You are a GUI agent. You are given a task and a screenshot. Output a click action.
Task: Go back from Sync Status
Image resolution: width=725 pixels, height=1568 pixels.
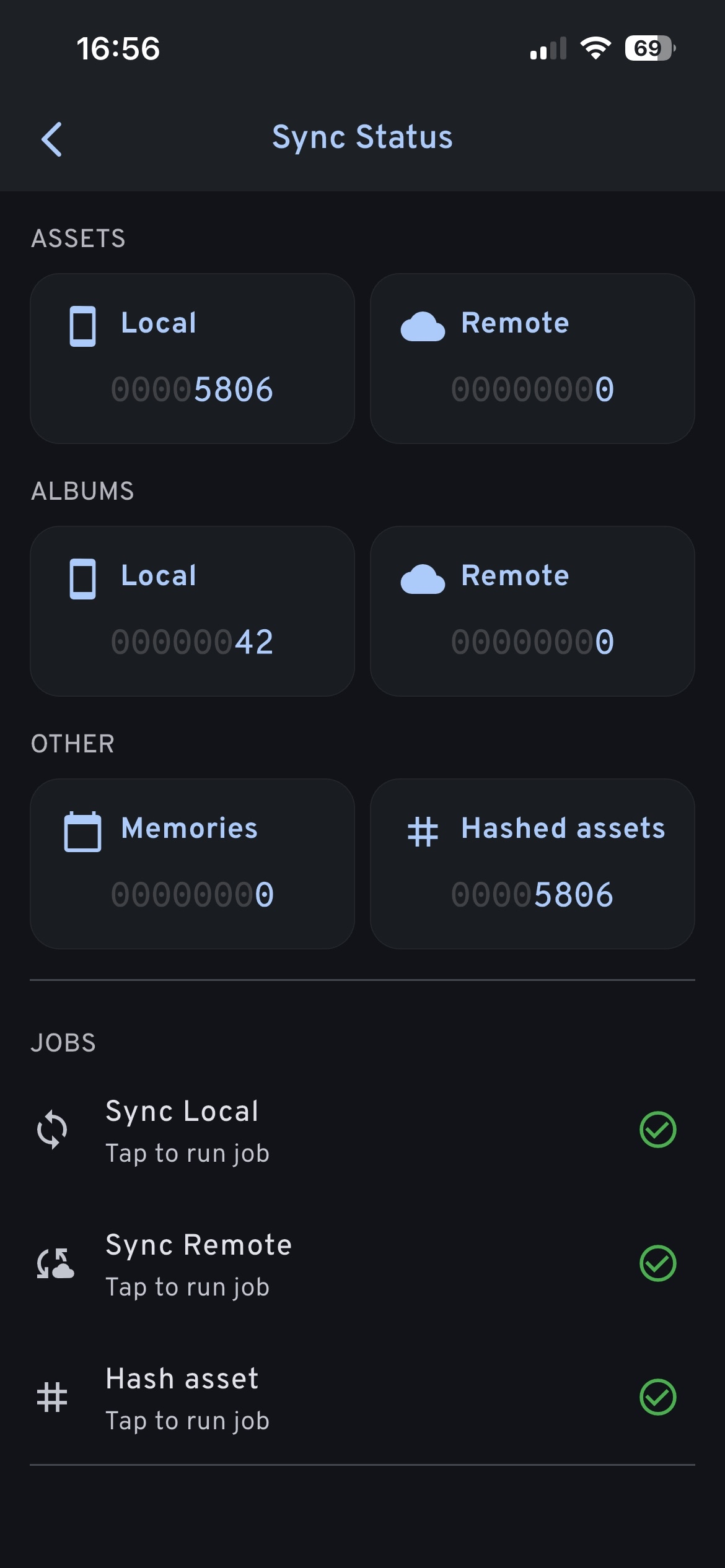click(52, 139)
